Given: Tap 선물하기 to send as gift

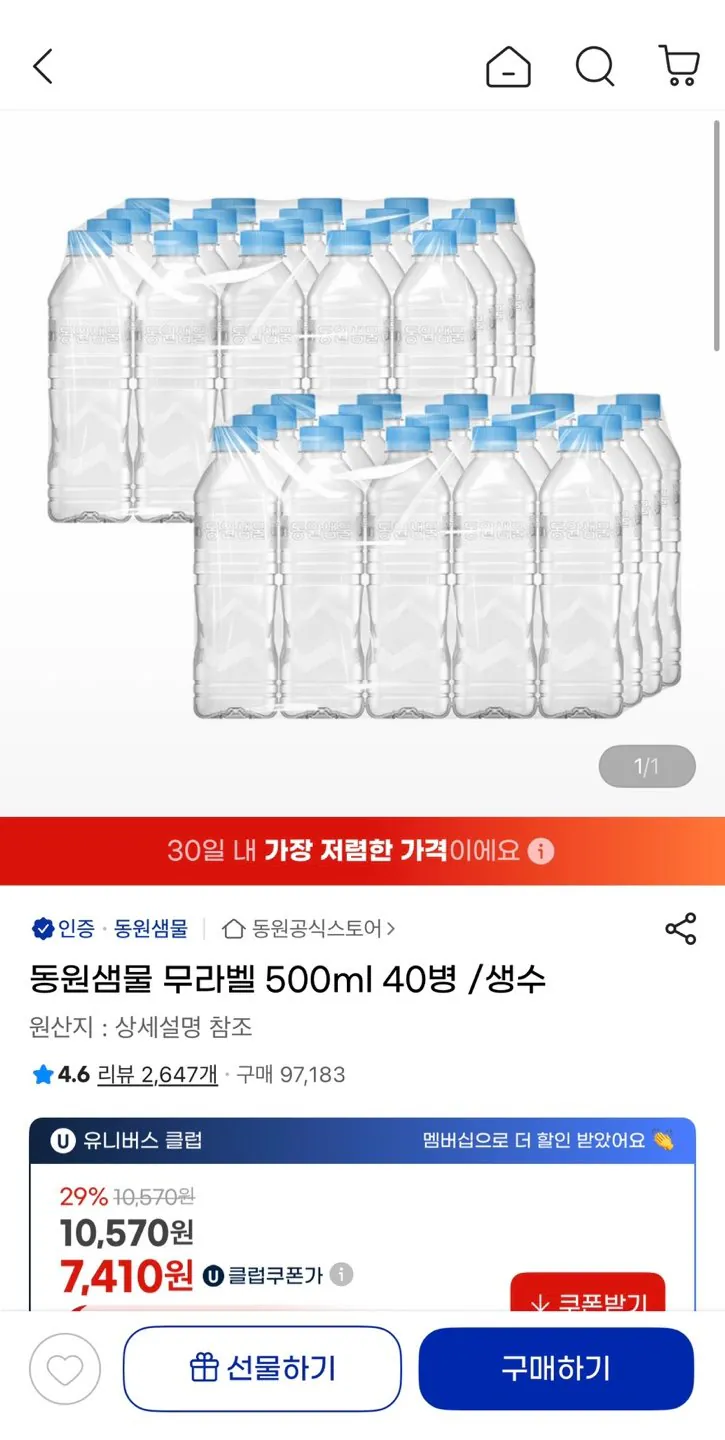Looking at the screenshot, I should point(262,1369).
